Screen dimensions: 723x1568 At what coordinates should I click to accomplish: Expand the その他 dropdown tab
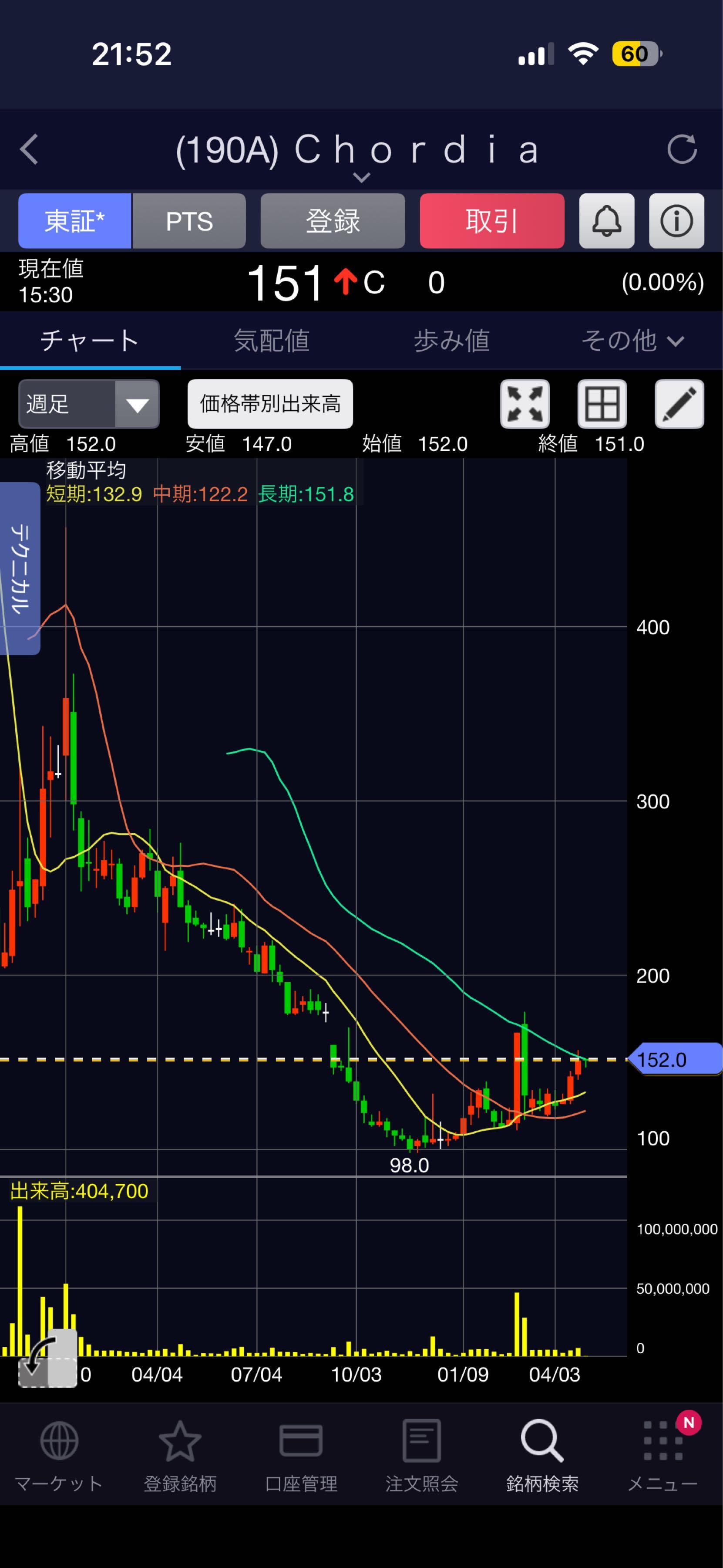click(632, 340)
